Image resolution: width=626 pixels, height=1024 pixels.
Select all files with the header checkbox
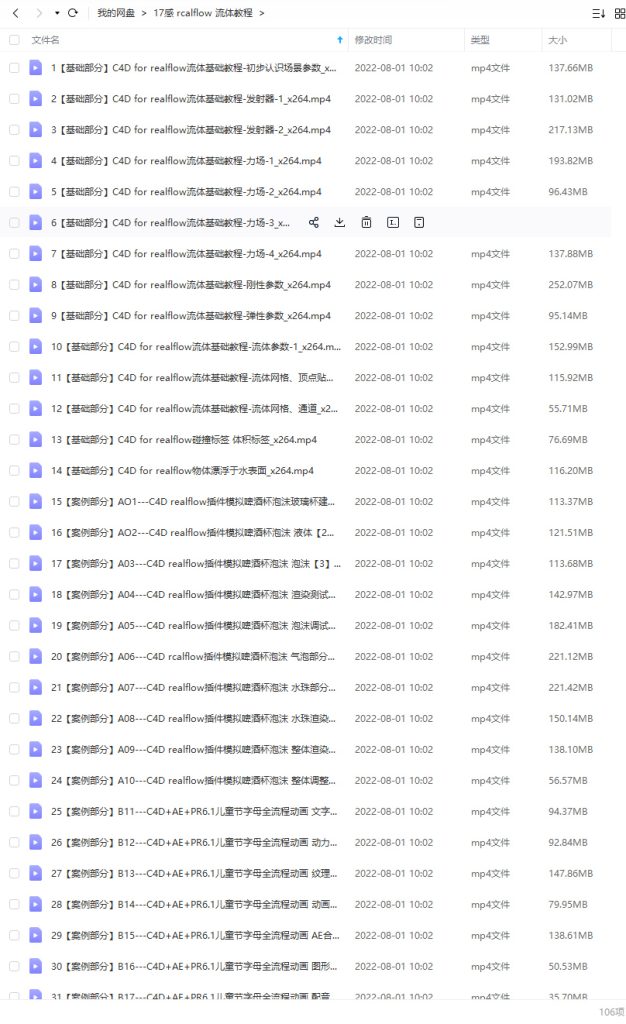point(14,40)
